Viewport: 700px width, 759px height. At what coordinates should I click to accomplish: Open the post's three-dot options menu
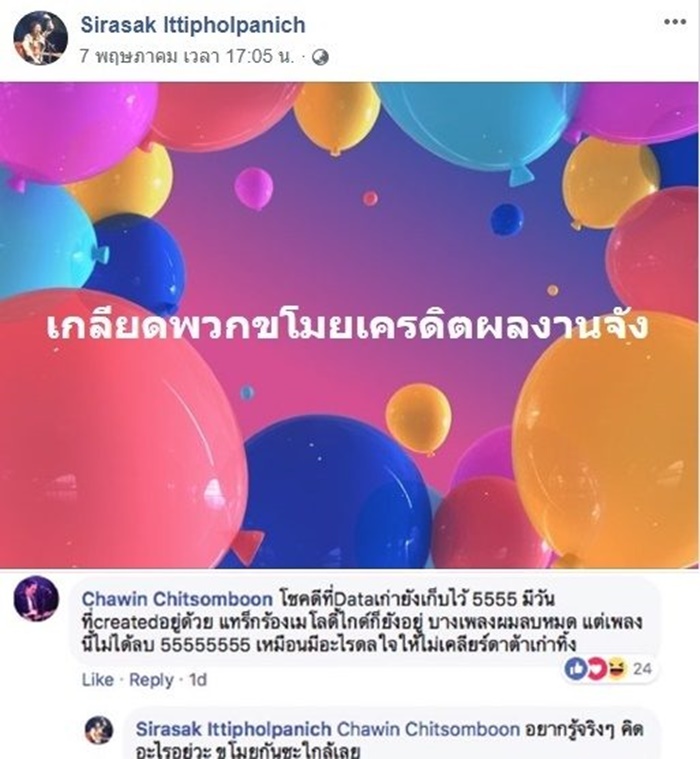674,22
